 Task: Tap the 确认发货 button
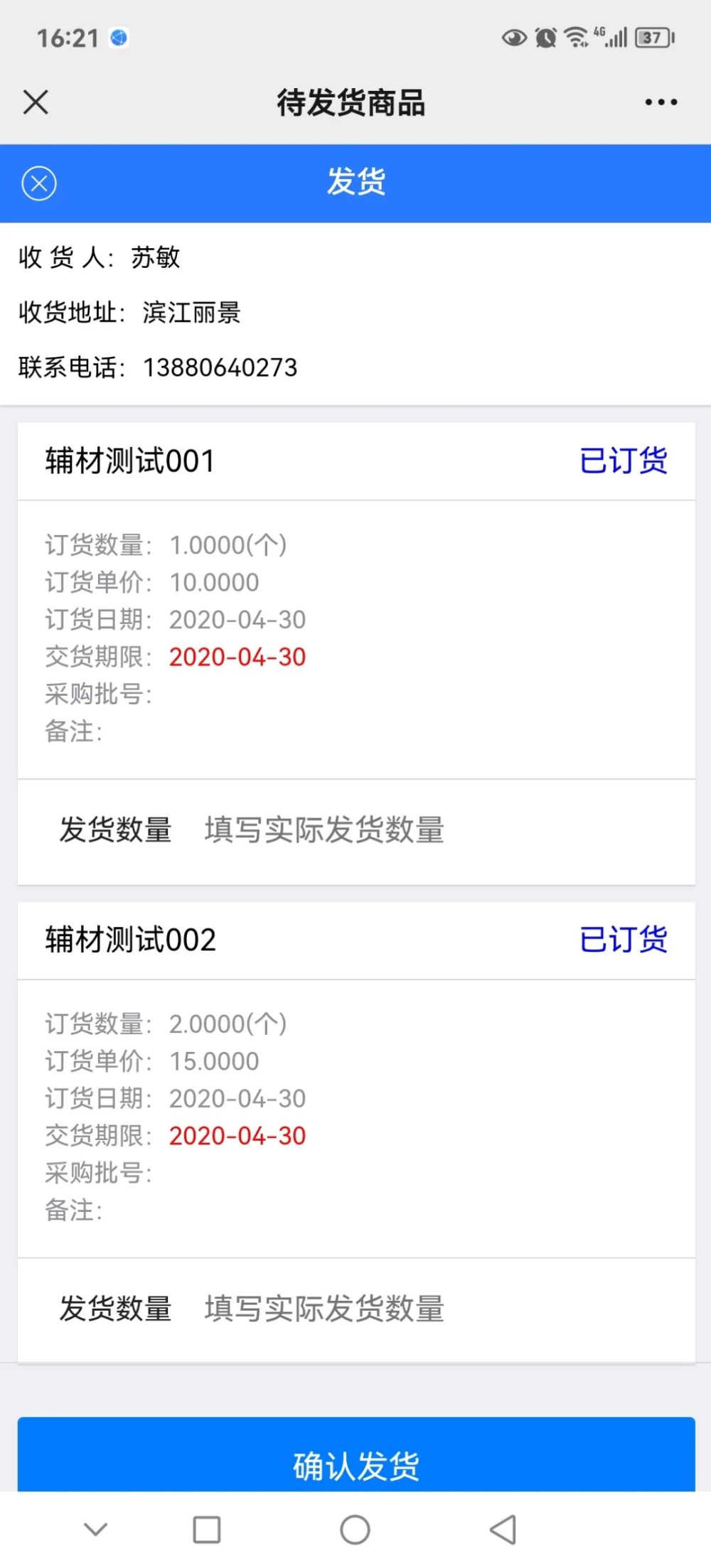[x=356, y=1456]
